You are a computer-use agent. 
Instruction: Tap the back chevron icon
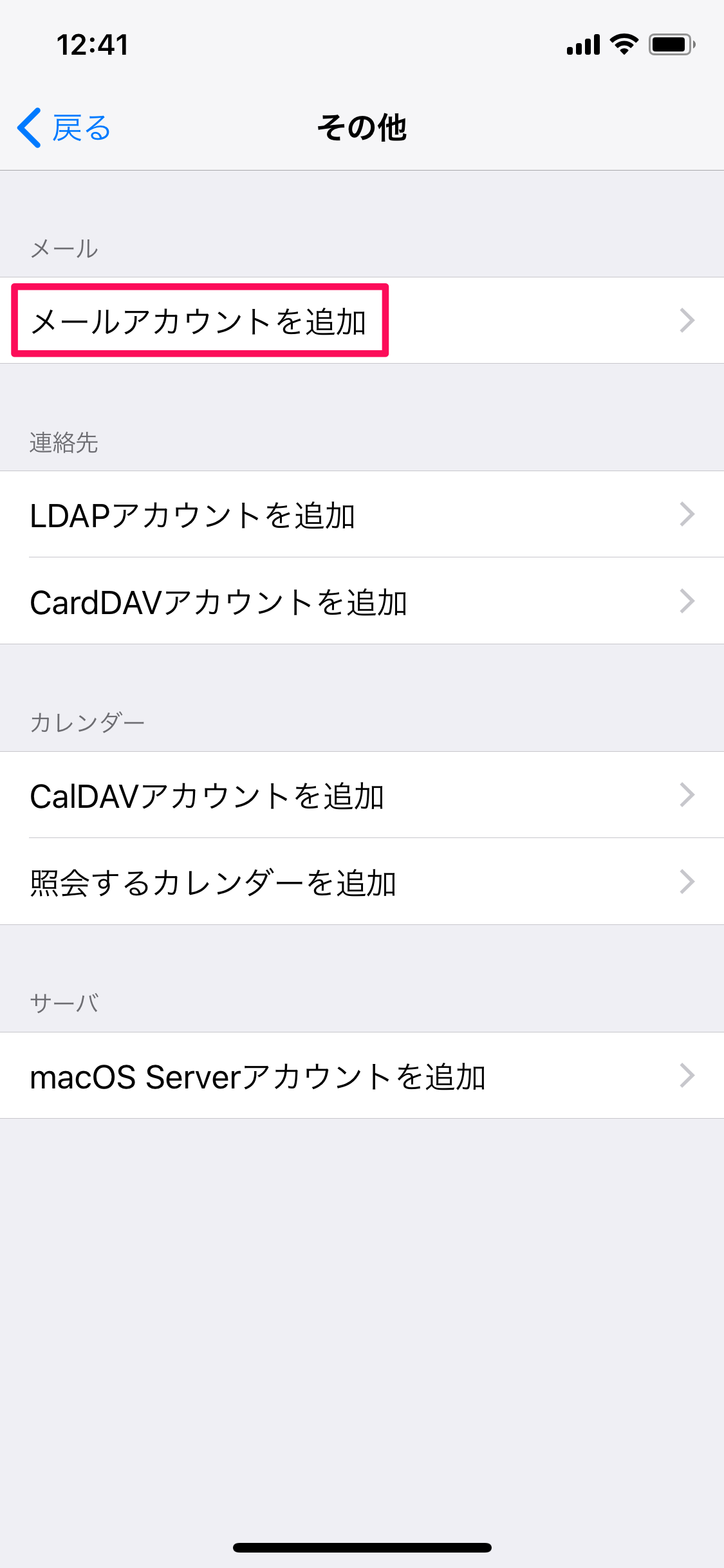(28, 127)
